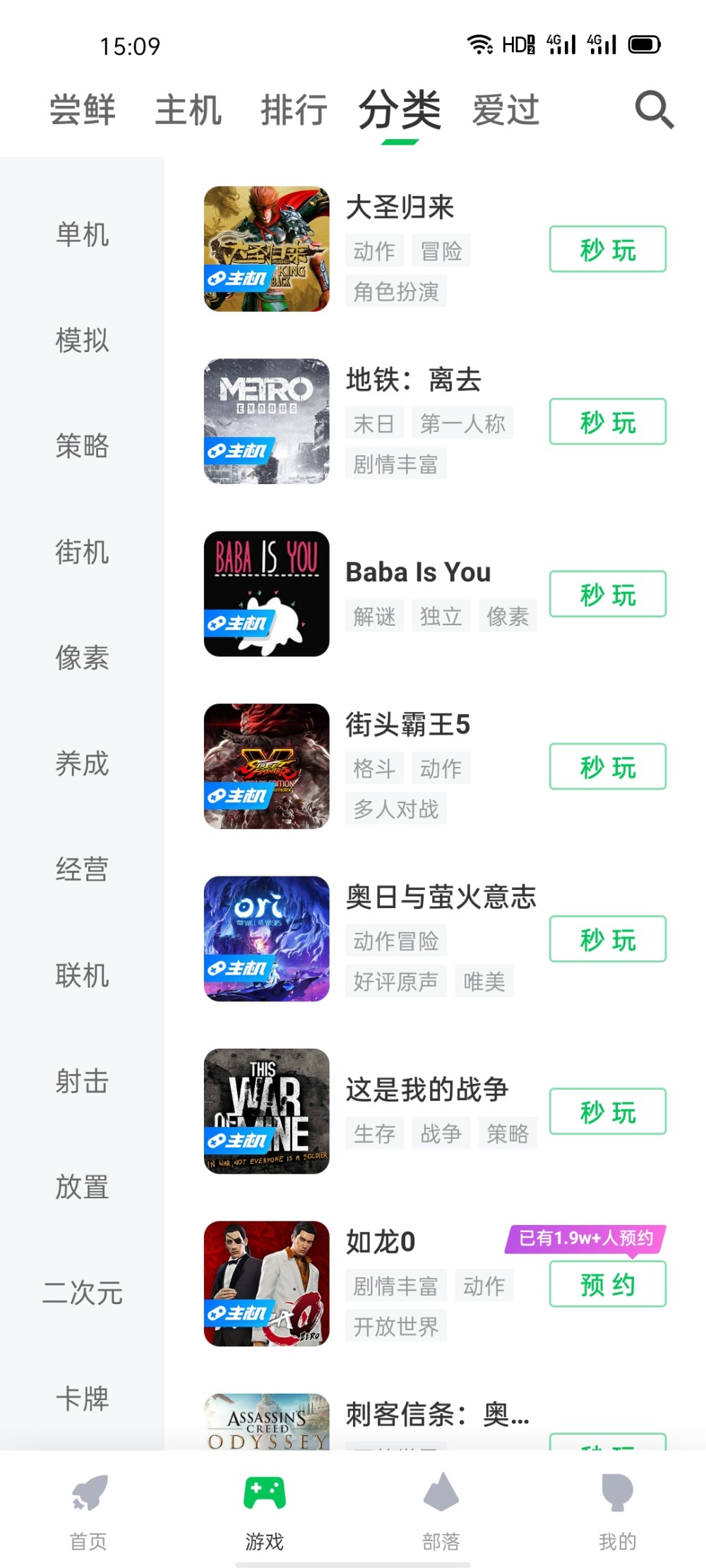
Task: Go to the 爱过 top tab
Action: (505, 111)
